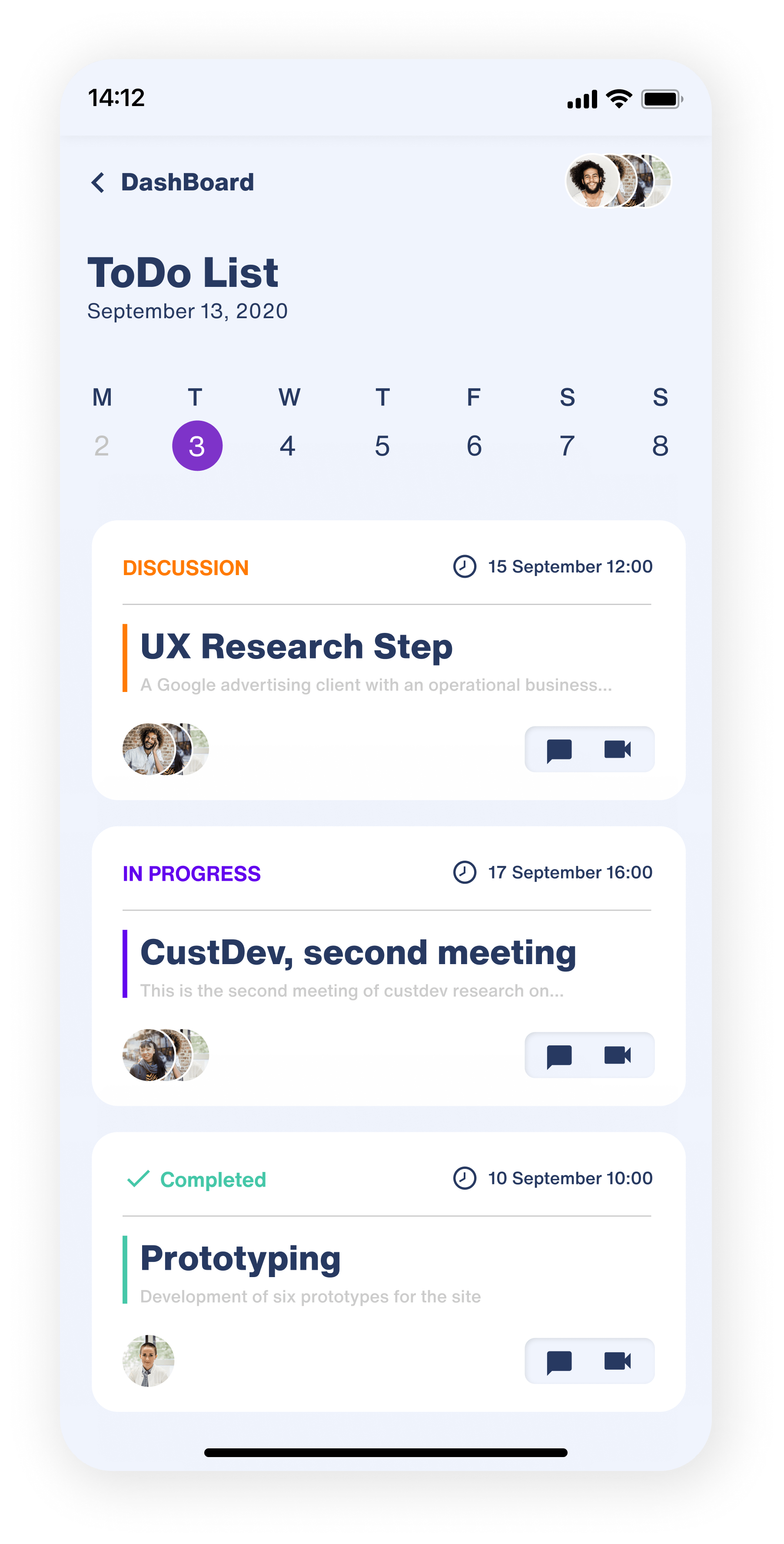The height and width of the screenshot is (1544, 784).
Task: Start video call for UX Research Step
Action: coord(618,749)
